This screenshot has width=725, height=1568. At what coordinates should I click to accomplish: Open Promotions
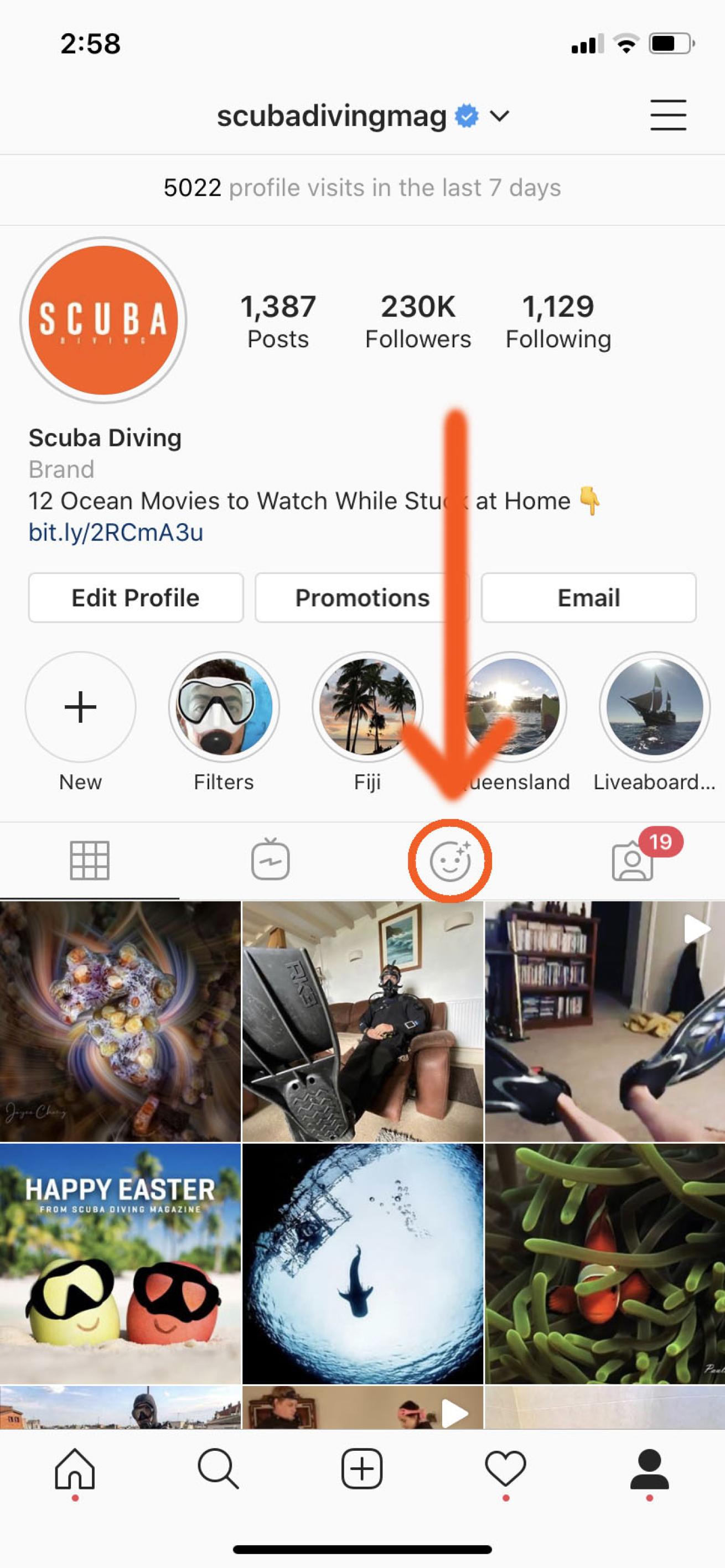point(362,598)
